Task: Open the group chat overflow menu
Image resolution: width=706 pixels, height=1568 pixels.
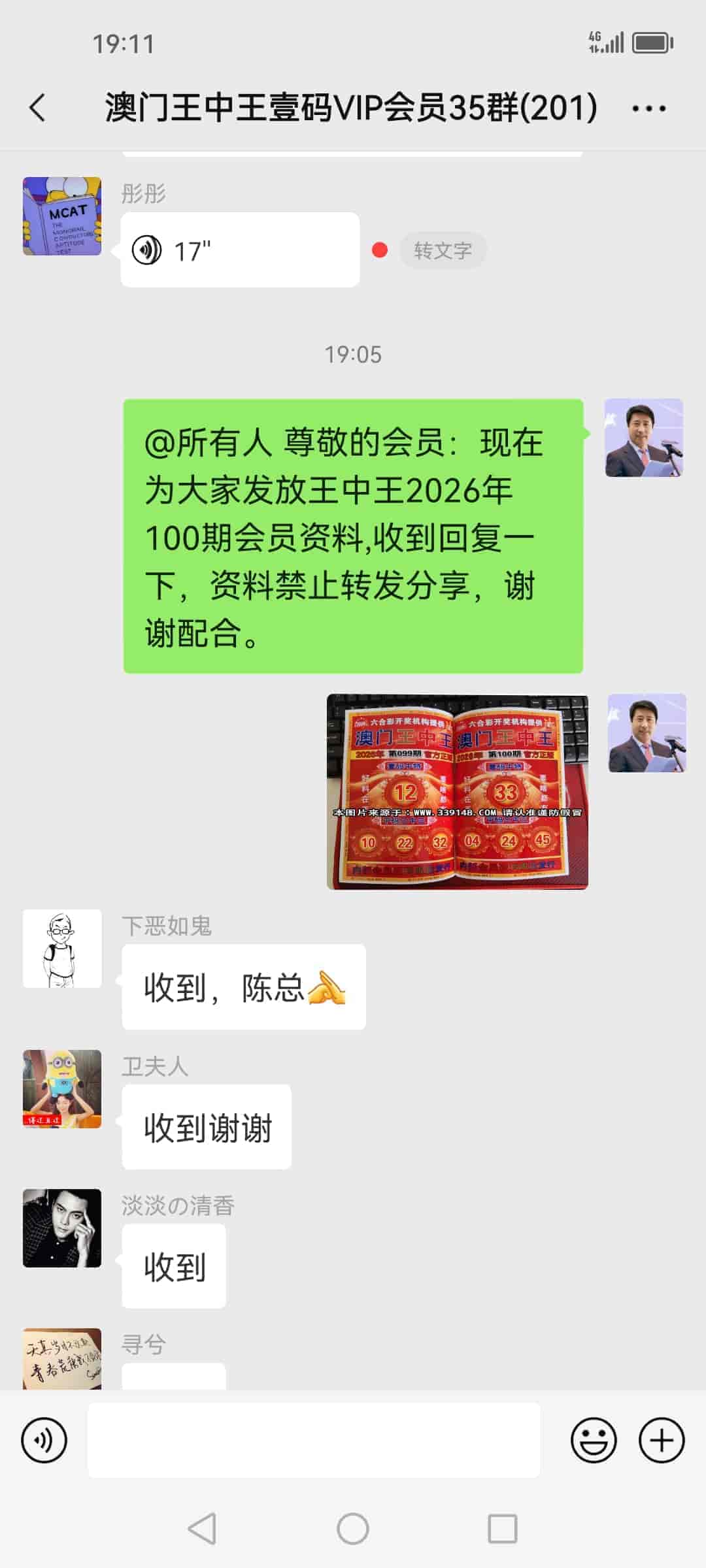Action: click(648, 108)
